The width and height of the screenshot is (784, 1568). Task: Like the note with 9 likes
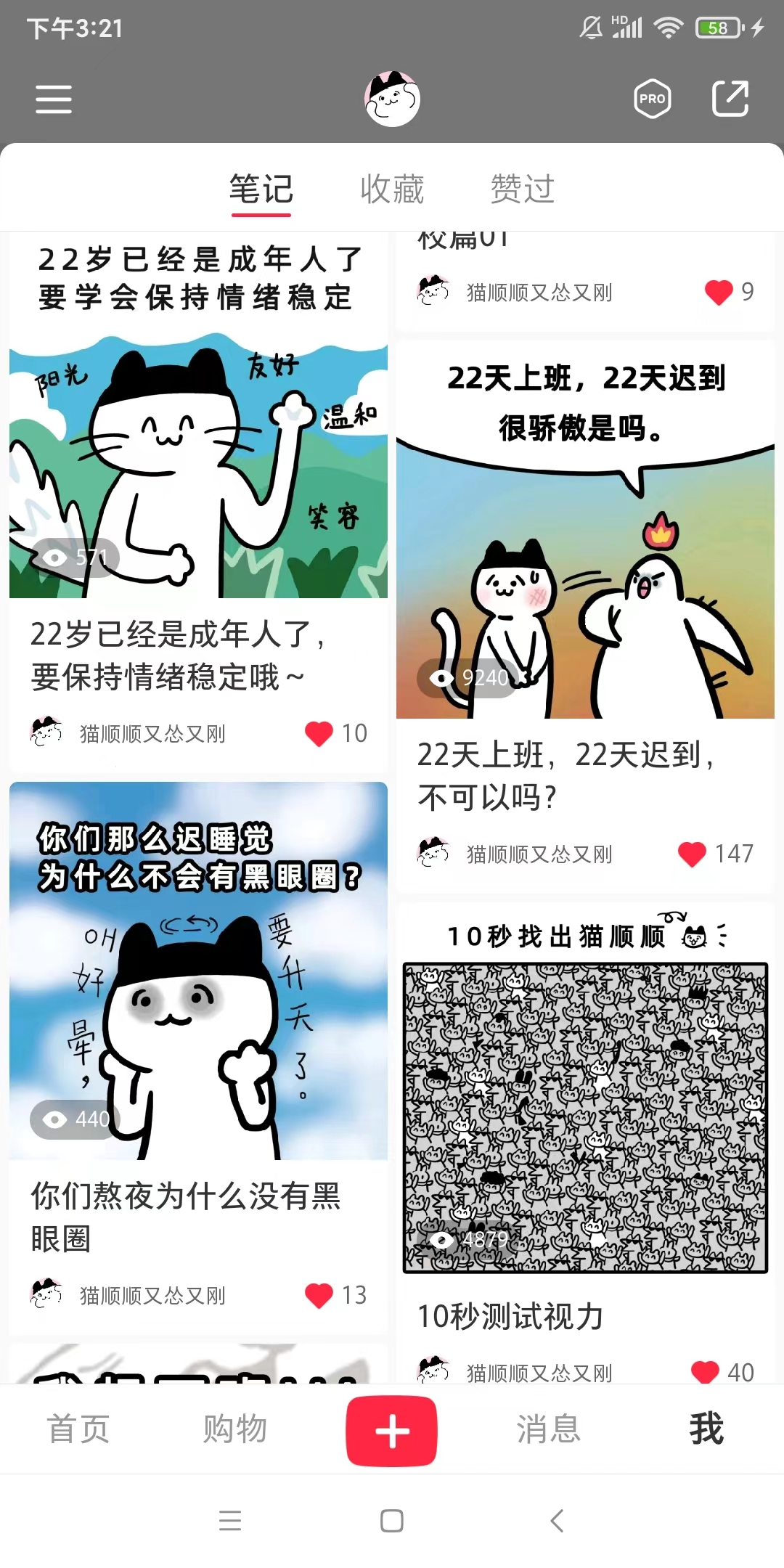point(719,292)
